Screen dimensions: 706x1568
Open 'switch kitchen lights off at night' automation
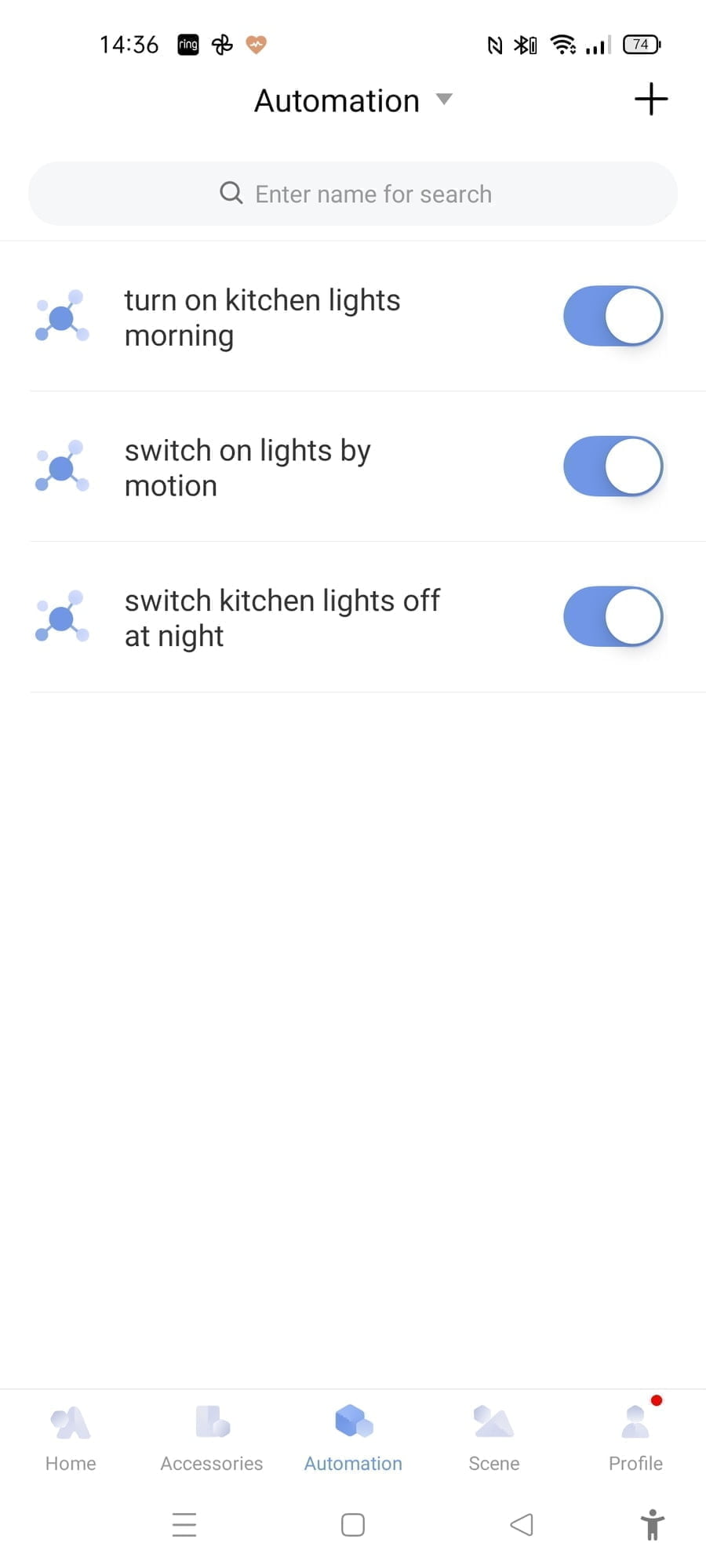point(281,618)
